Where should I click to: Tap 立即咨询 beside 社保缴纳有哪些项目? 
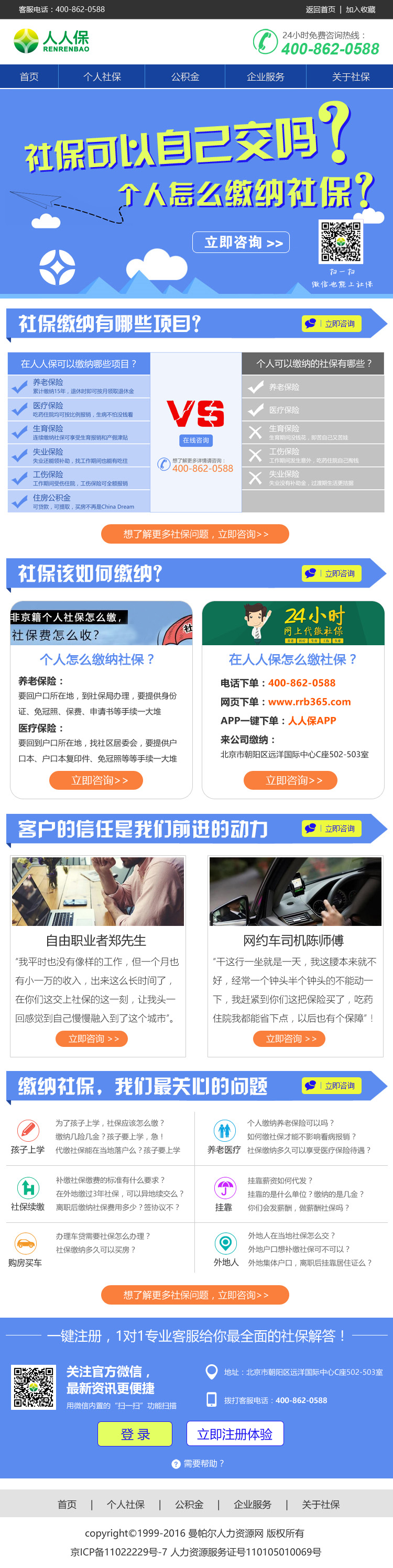tap(332, 324)
